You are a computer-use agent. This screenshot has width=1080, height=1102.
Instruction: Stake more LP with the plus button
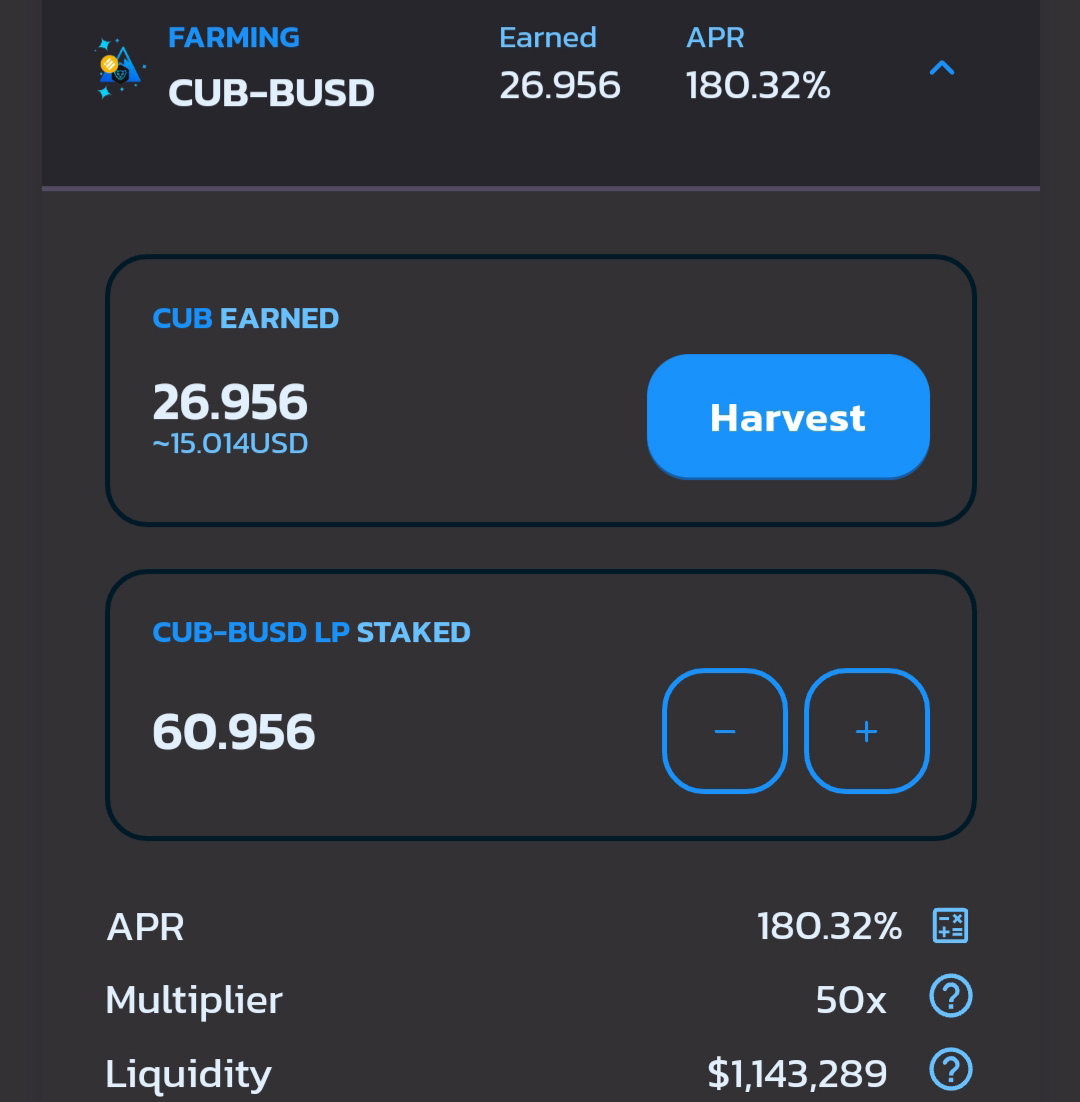[866, 731]
